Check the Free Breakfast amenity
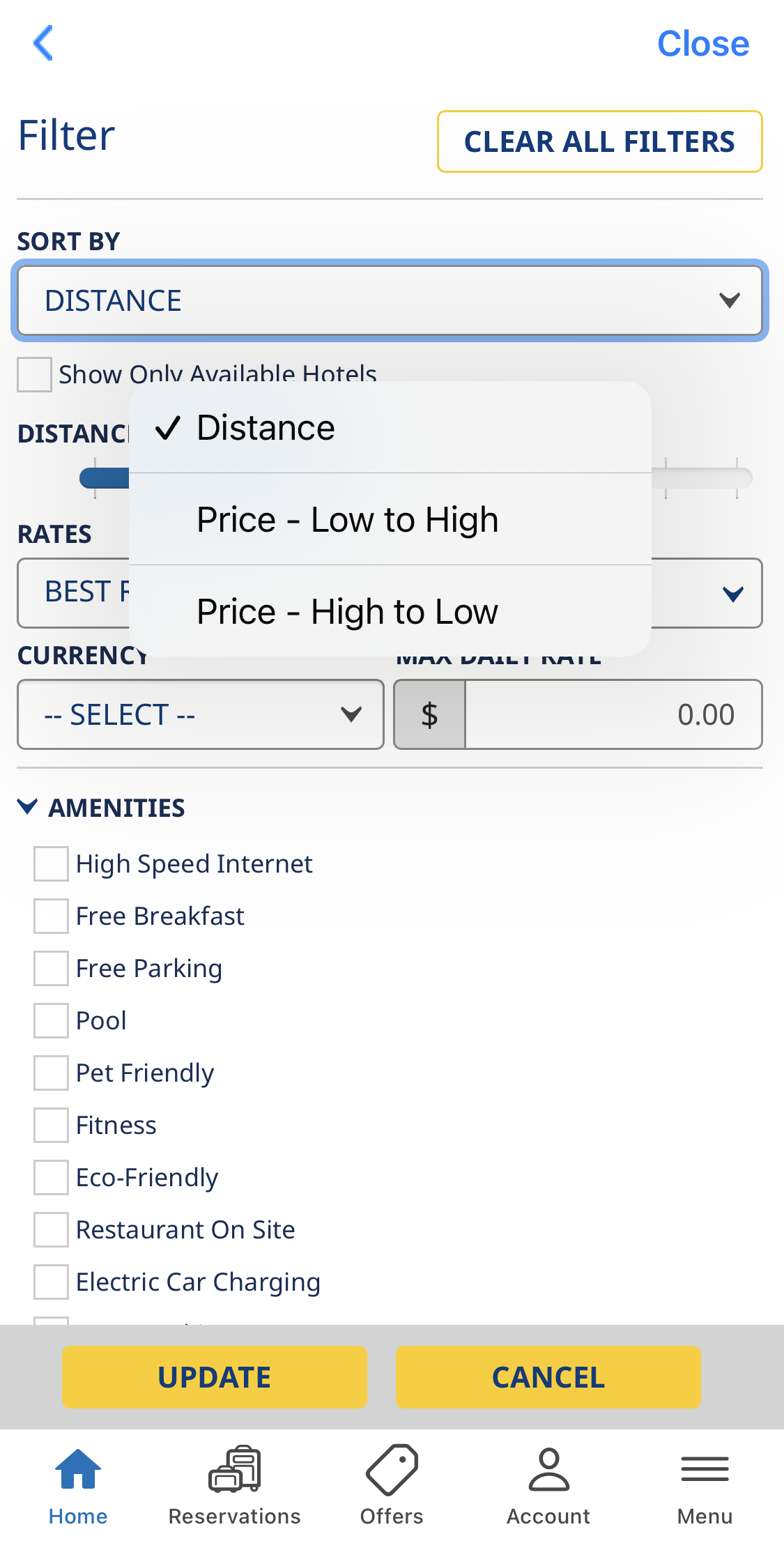The width and height of the screenshot is (784, 1550). coord(49,916)
